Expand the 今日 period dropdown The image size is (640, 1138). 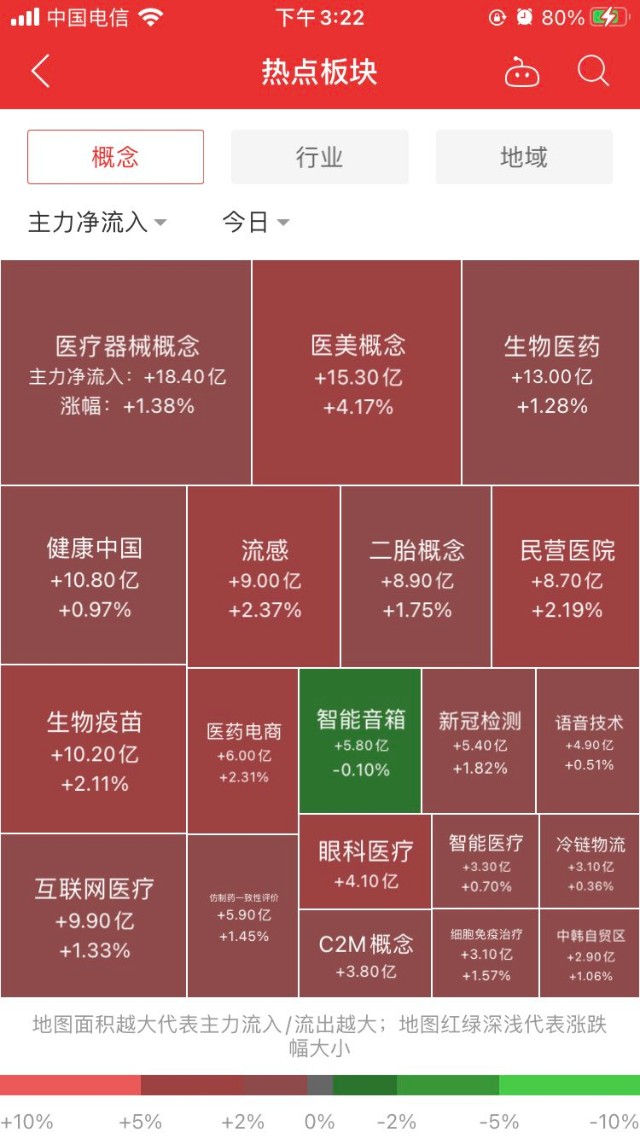point(255,222)
